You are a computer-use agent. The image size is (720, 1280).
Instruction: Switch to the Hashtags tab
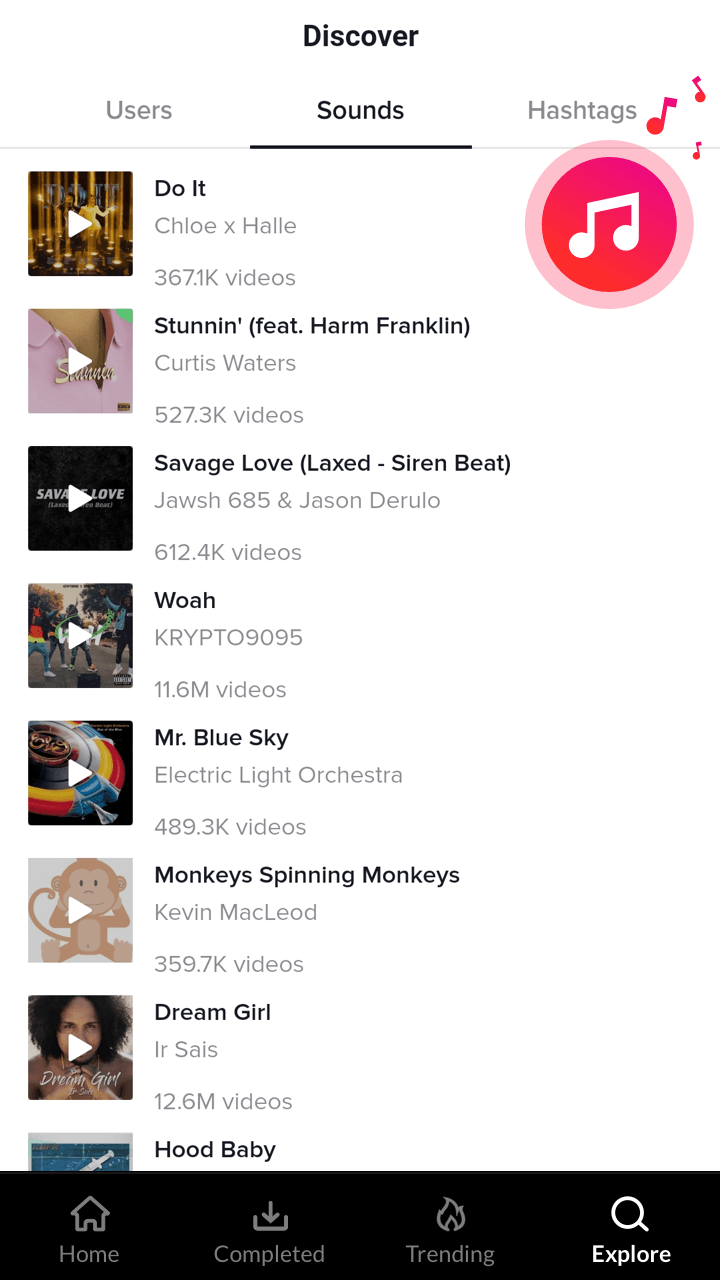point(582,110)
